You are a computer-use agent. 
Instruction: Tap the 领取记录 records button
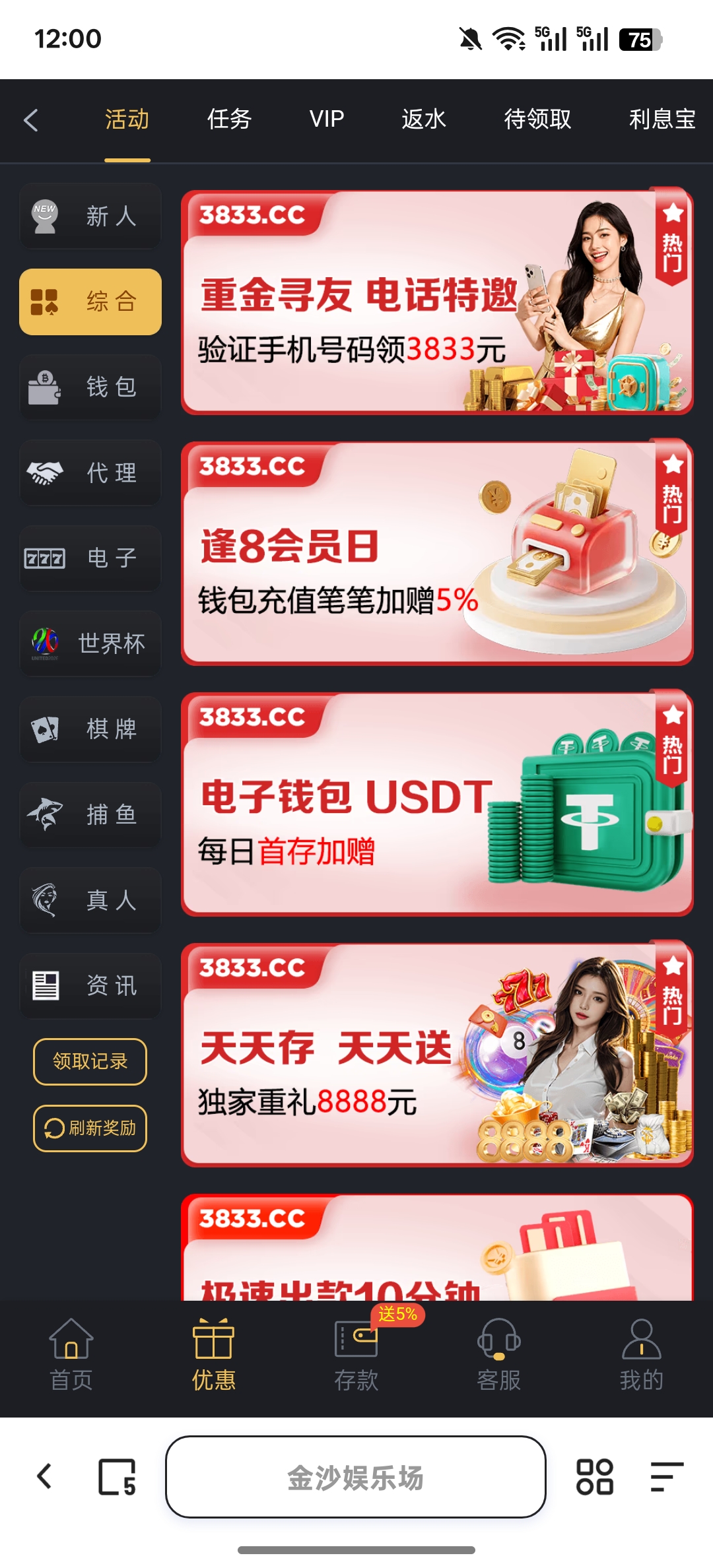[x=90, y=1061]
